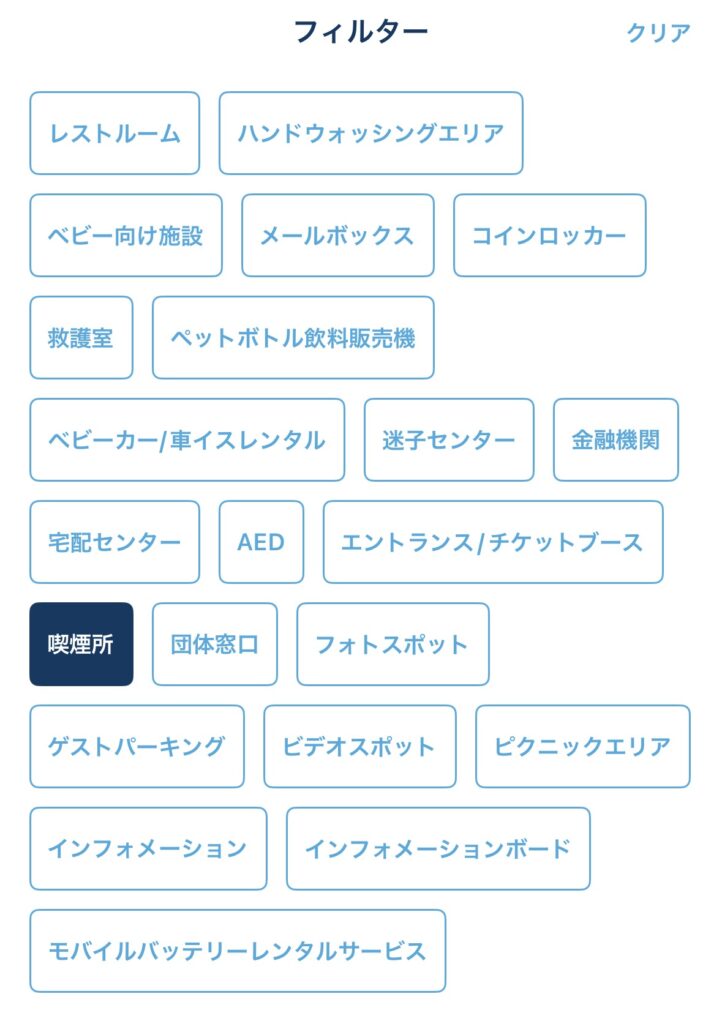Enable the レストルーム filter
Image resolution: width=722 pixels, height=1024 pixels.
click(x=114, y=133)
